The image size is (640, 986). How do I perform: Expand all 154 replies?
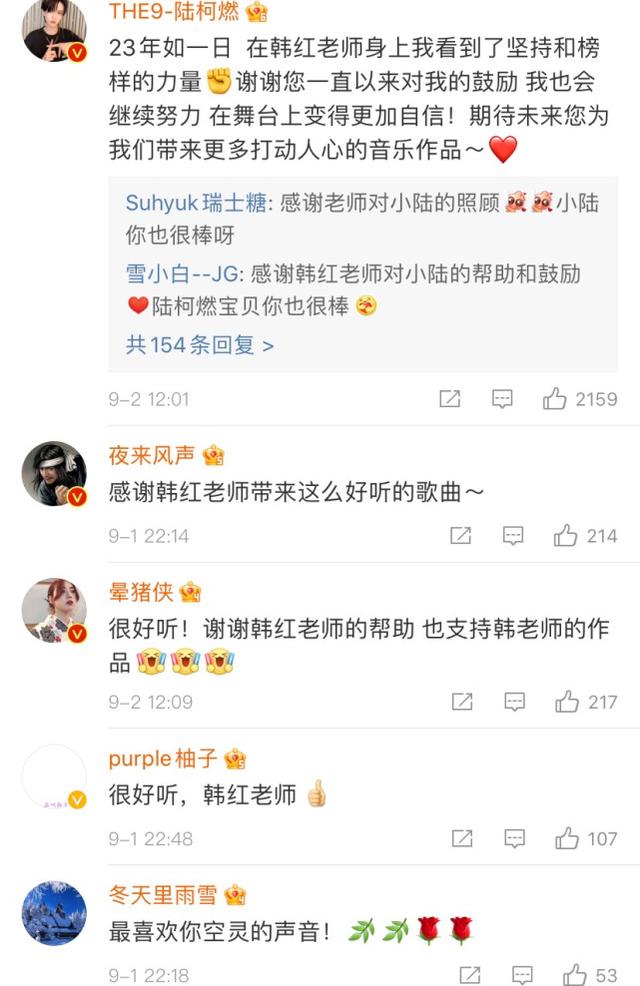click(199, 345)
